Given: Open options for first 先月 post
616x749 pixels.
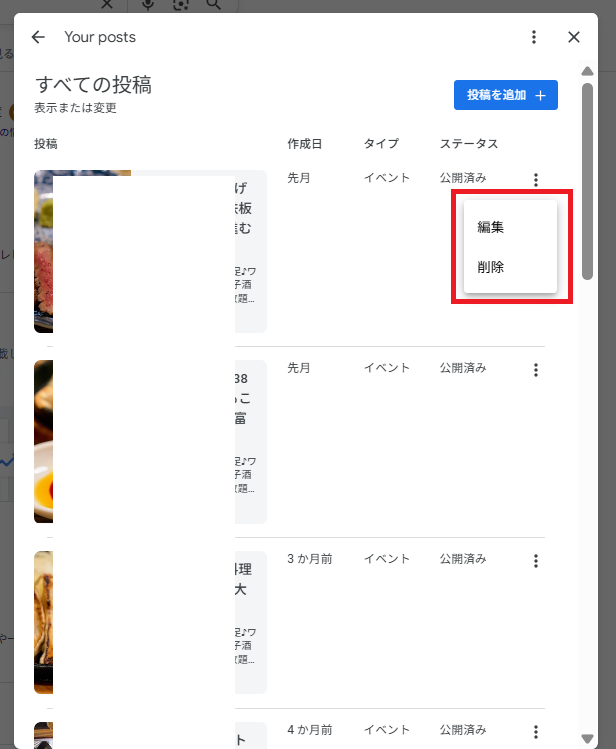Looking at the screenshot, I should [x=536, y=180].
